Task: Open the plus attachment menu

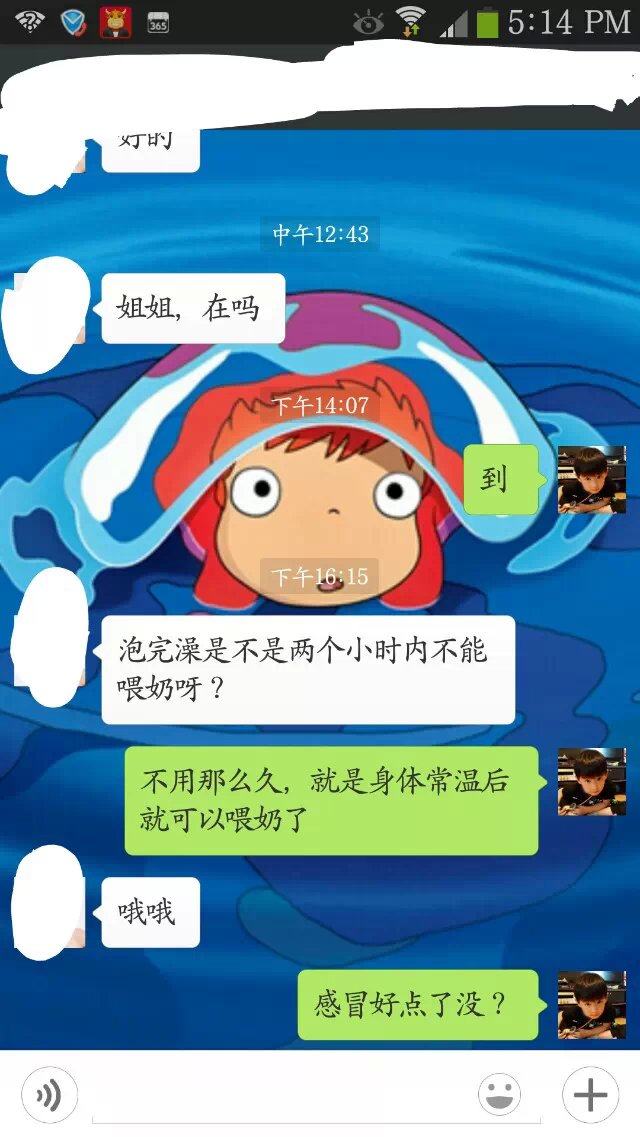Action: [590, 1095]
